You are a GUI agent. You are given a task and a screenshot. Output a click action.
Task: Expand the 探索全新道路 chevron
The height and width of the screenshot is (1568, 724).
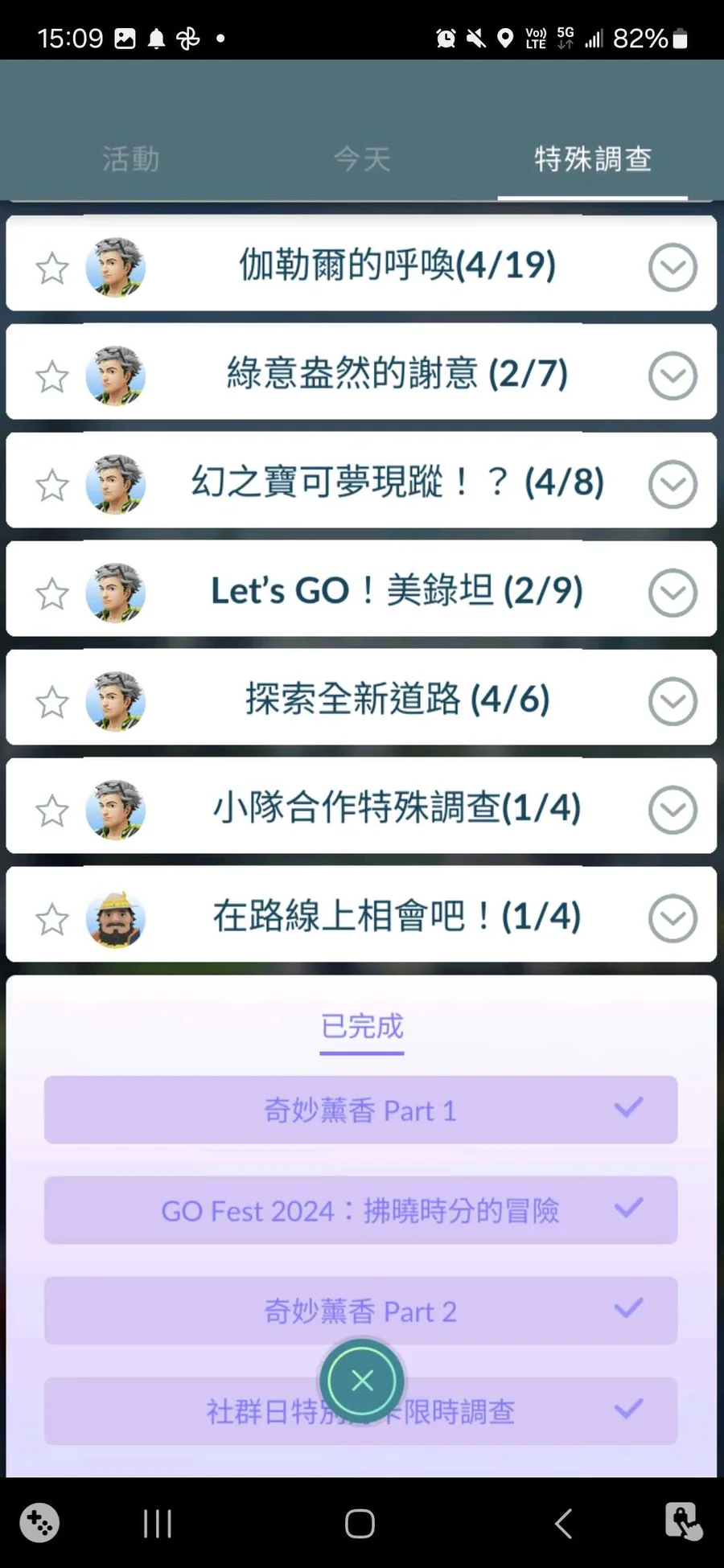click(x=673, y=701)
